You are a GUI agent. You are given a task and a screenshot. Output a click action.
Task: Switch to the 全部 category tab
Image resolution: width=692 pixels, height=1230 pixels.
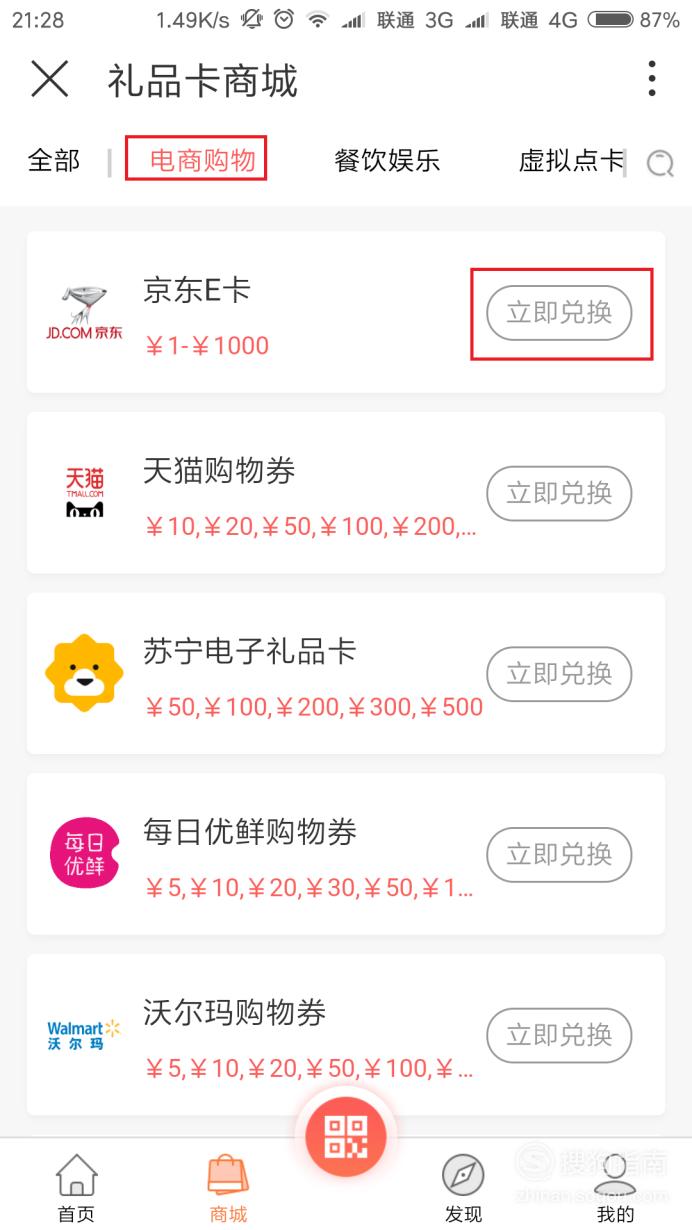[x=54, y=160]
